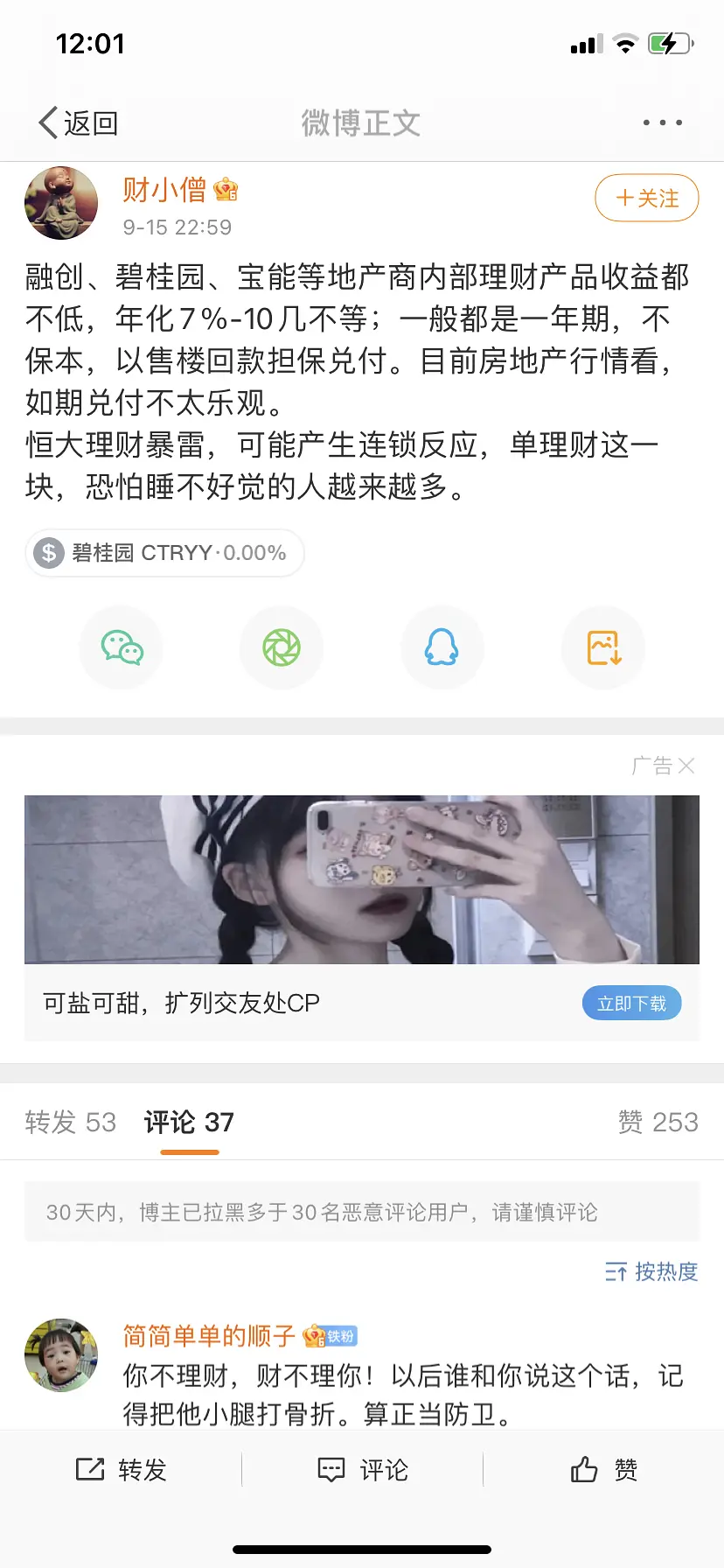Viewport: 724px width, 1568px height.
Task: Like the post with the 赞 thumb
Action: [603, 1470]
